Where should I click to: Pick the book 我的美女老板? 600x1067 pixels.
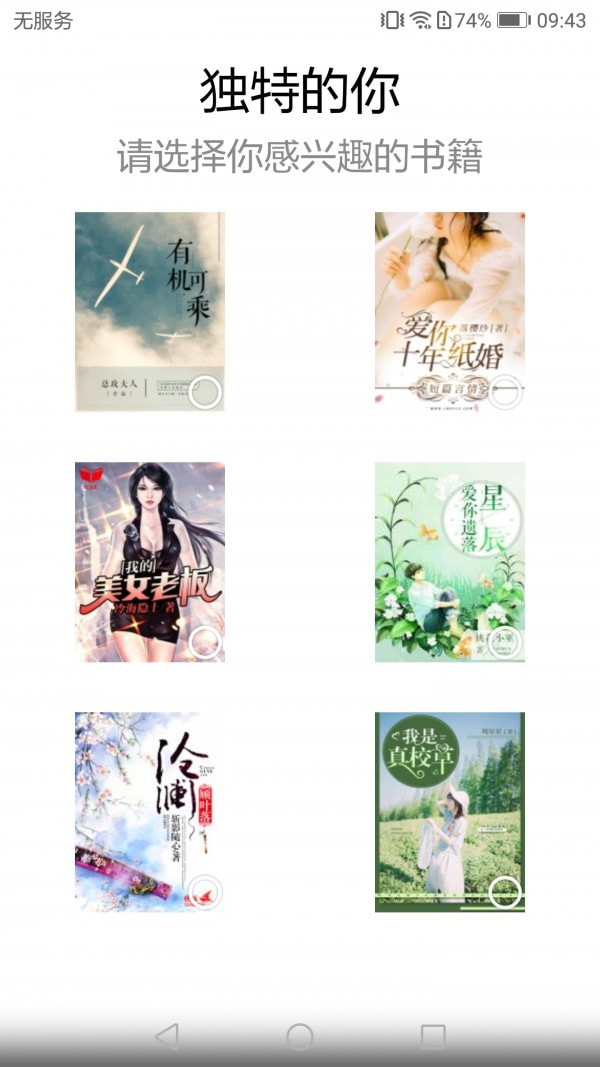click(150, 561)
